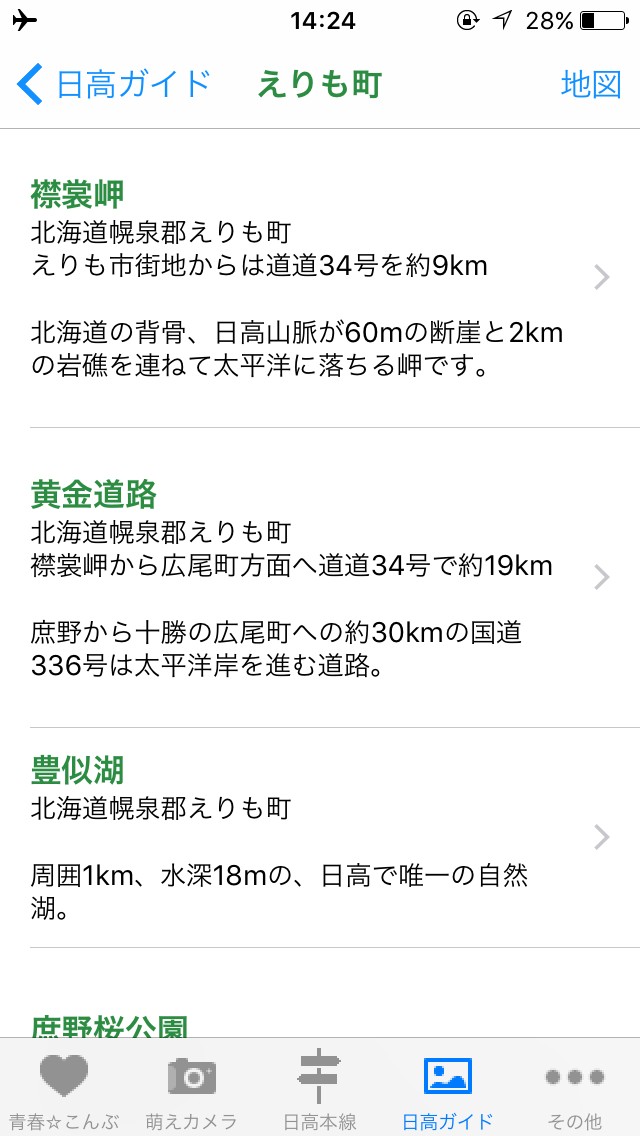
Task: Go back to 日高ガイド
Action: (114, 84)
